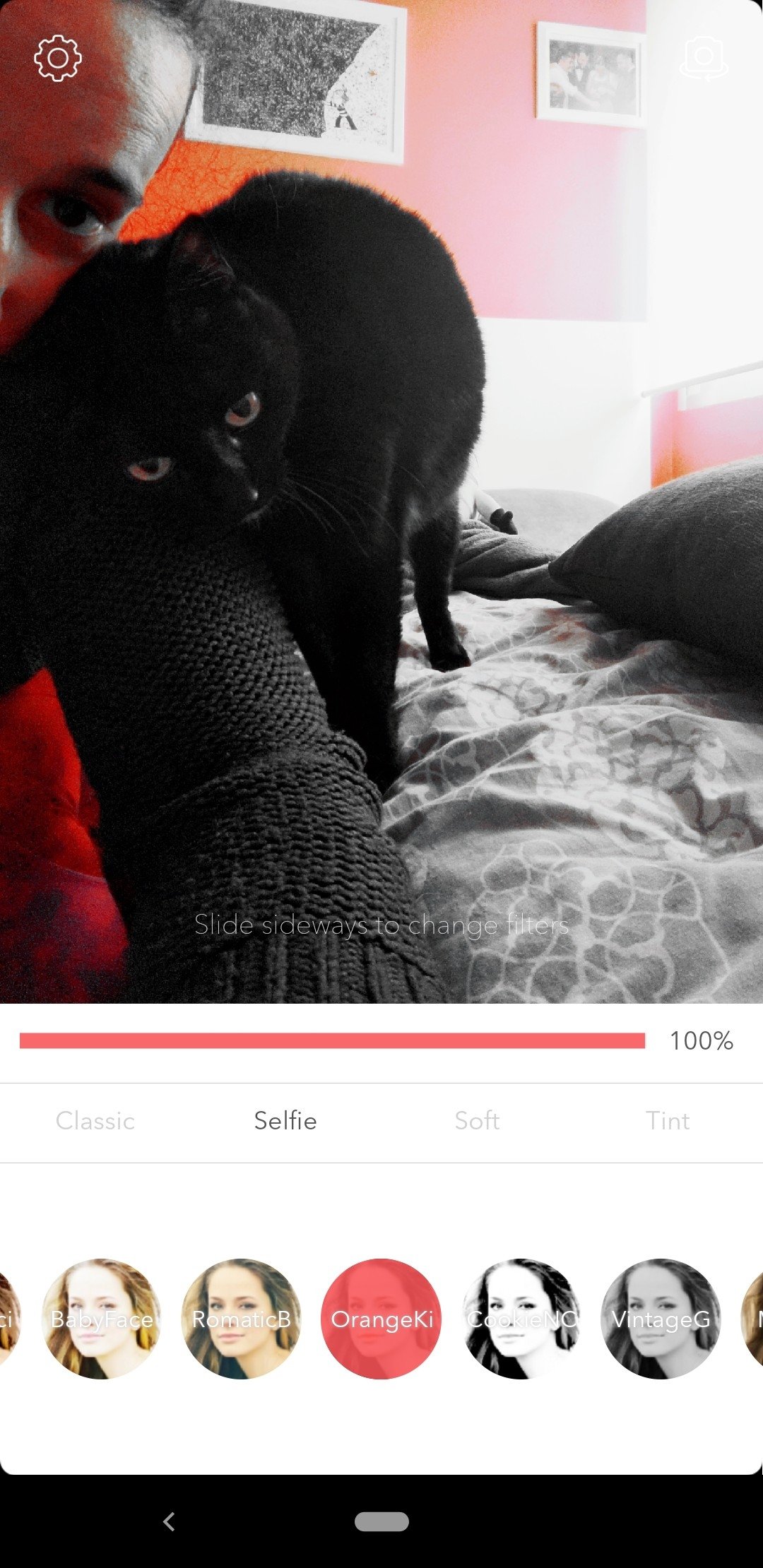Choose the VintageG filter
The image size is (763, 1568).
[x=661, y=1319]
